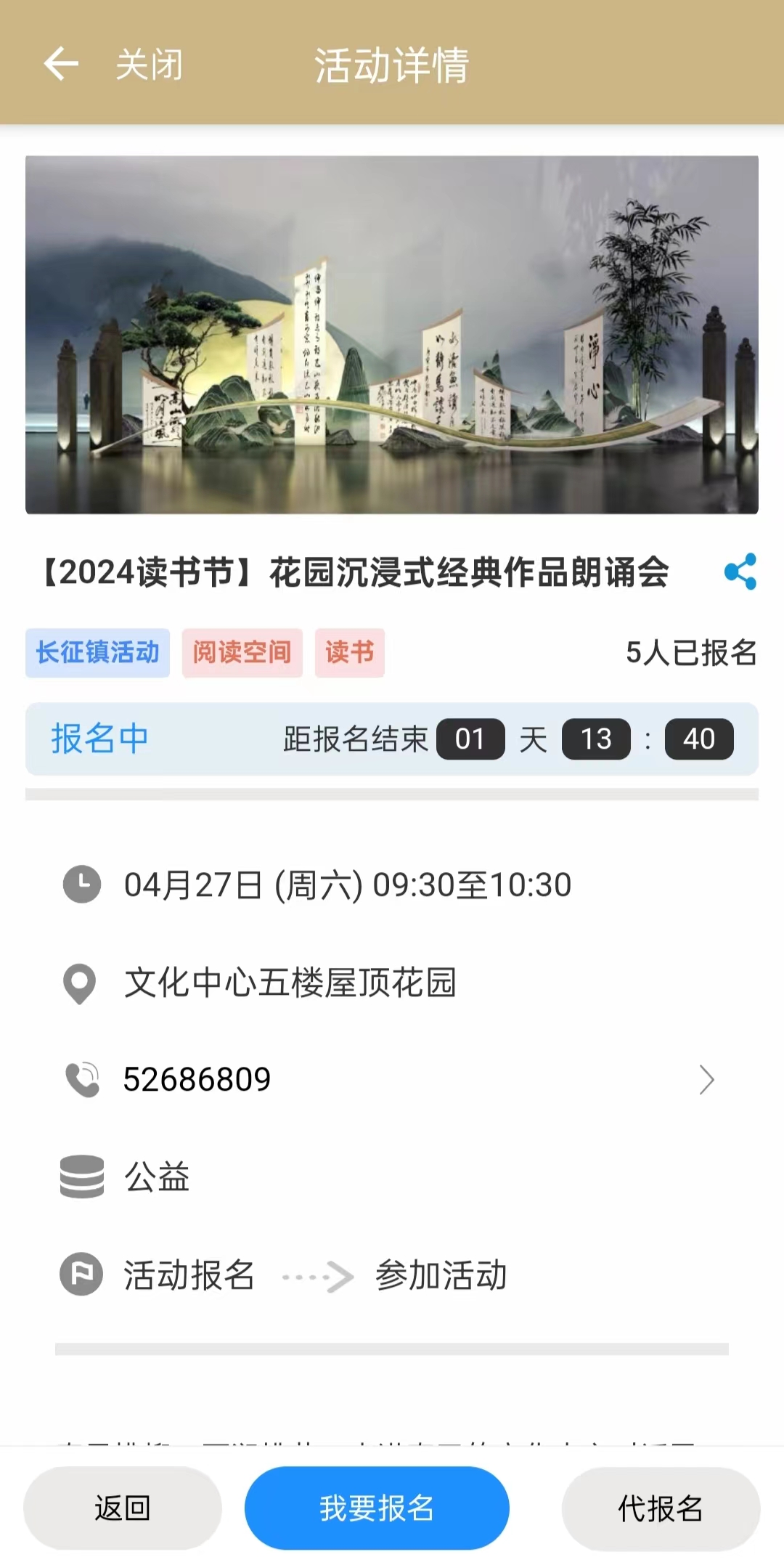The image size is (784, 1565).
Task: Tap 关闭 to close the page
Action: [149, 65]
